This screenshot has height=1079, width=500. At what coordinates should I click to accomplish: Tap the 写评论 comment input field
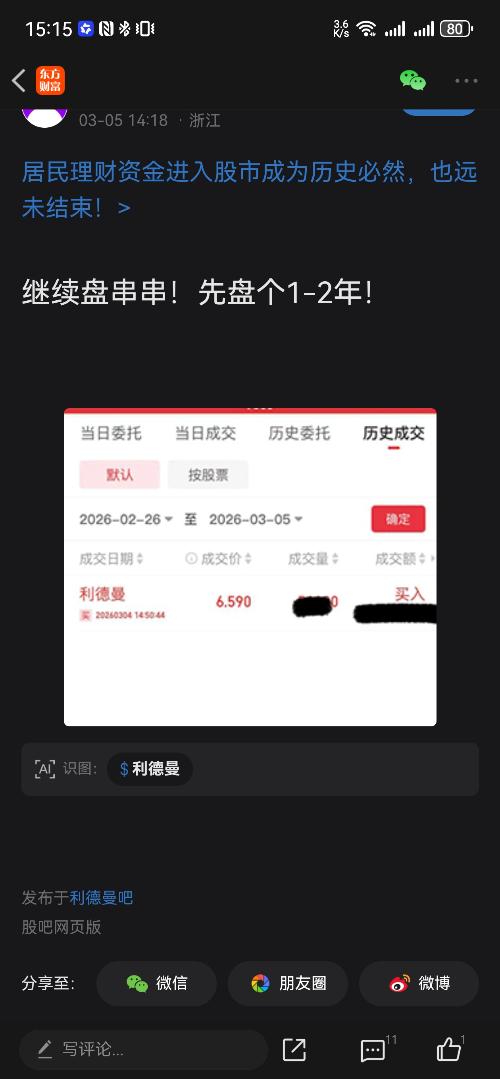pyautogui.click(x=143, y=1049)
